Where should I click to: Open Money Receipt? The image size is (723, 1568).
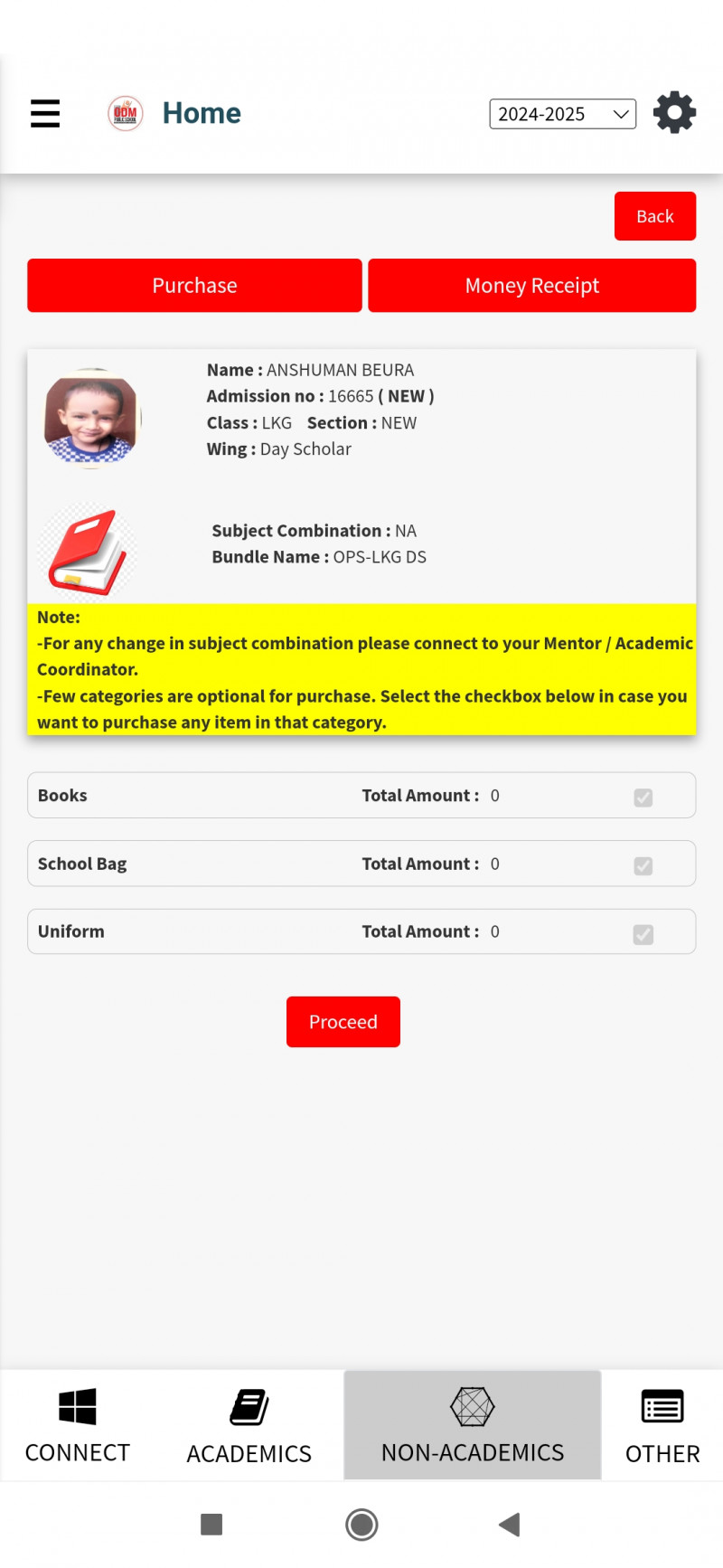point(531,286)
